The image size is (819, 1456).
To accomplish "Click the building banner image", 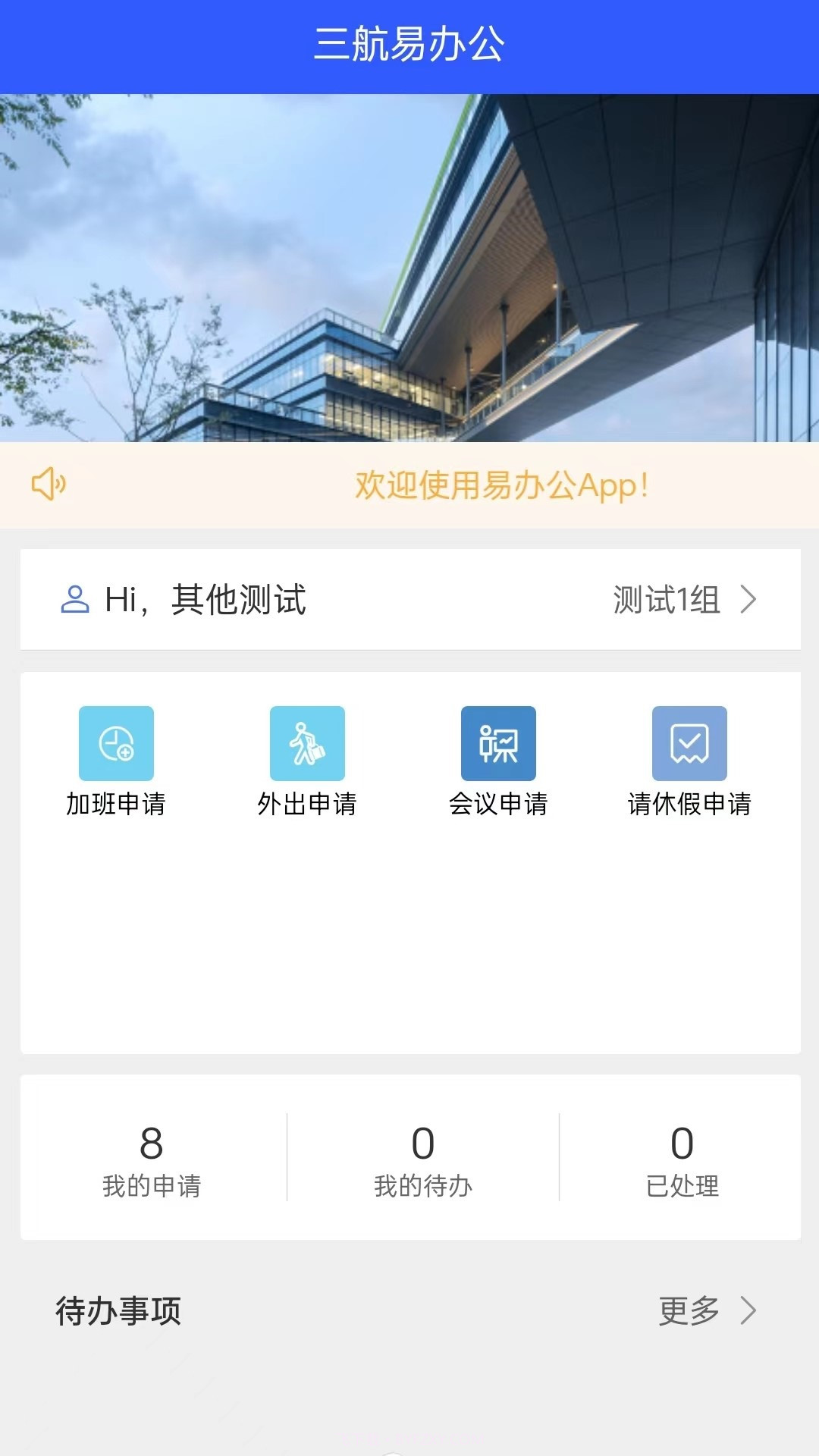I will point(409,265).
